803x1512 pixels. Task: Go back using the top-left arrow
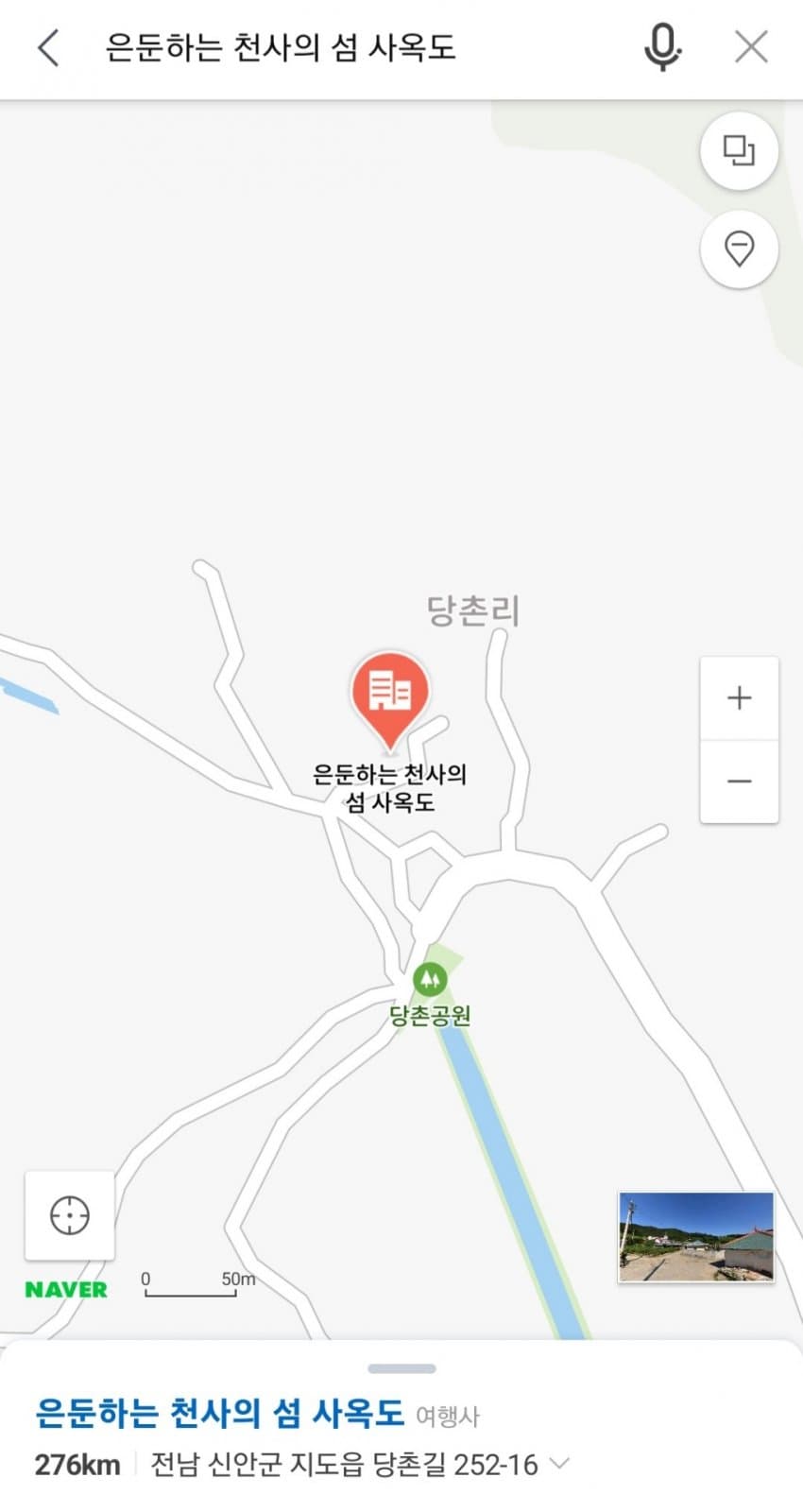pos(48,47)
